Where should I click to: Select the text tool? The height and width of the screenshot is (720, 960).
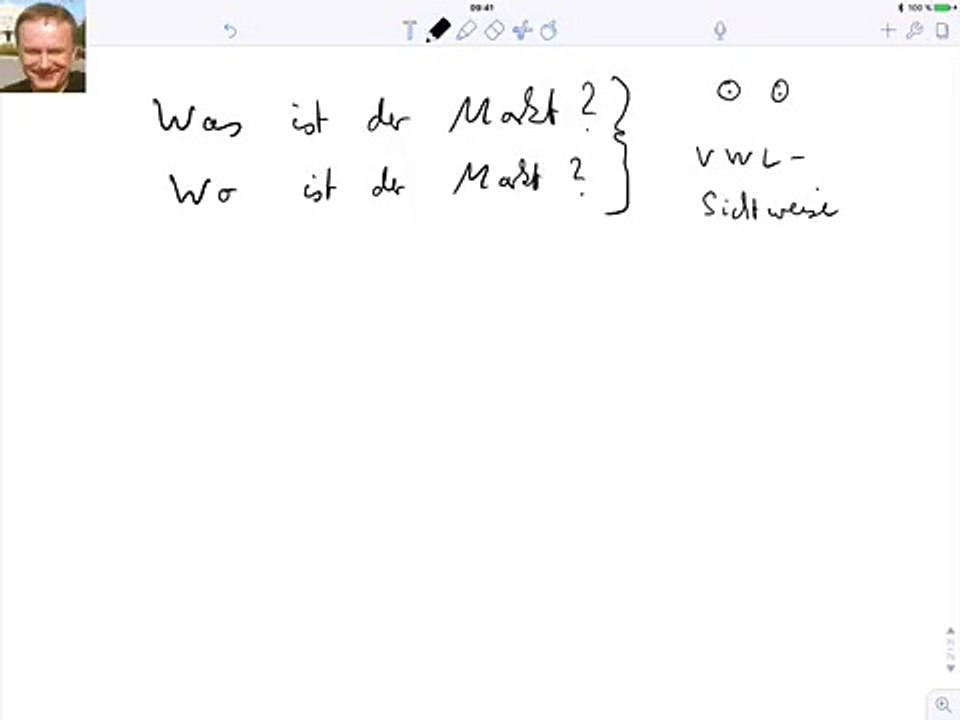409,31
